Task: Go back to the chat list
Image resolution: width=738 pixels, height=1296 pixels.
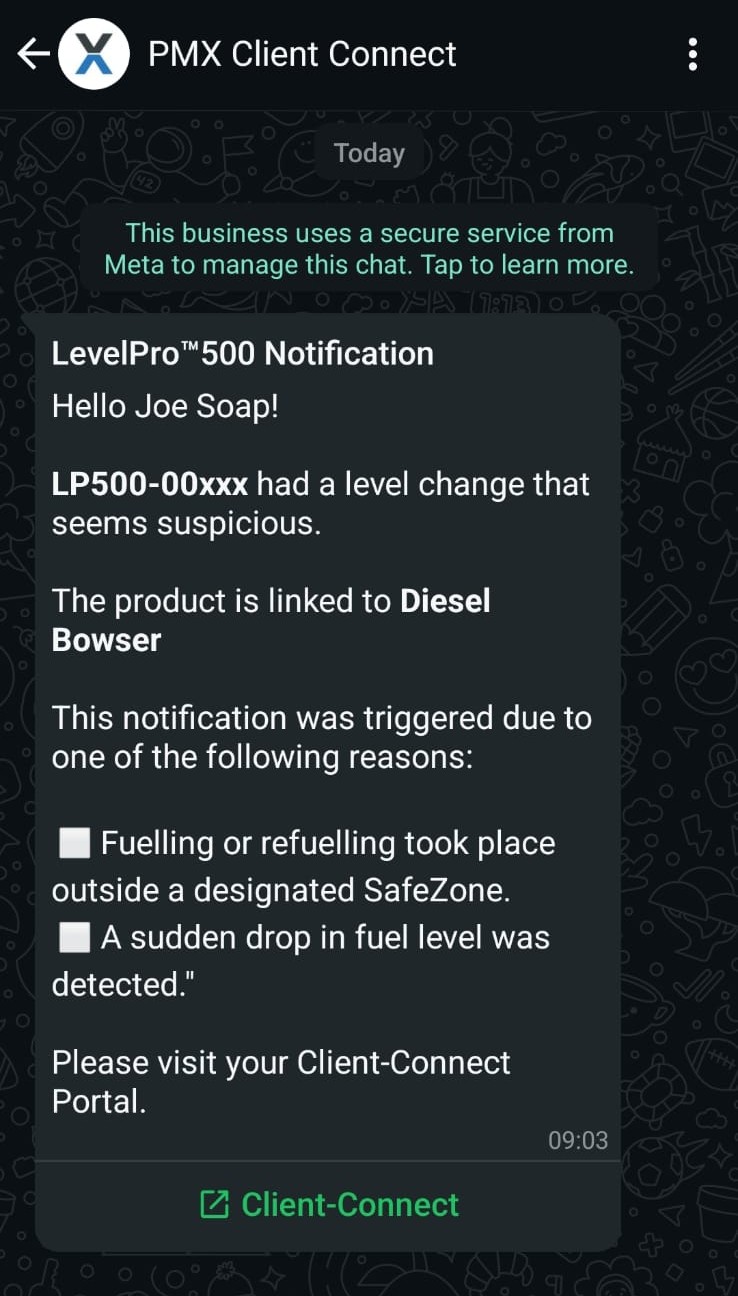Action: click(32, 54)
